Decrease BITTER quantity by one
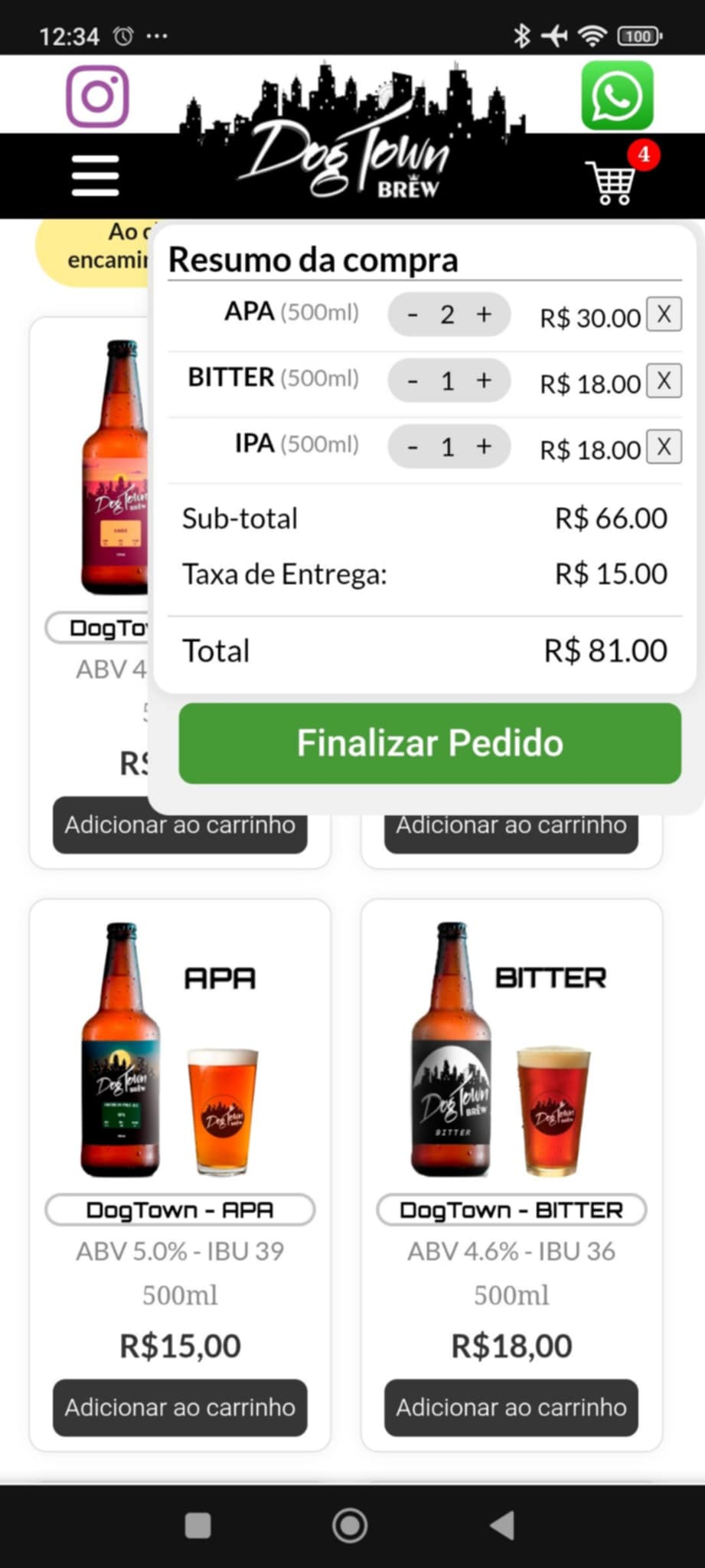This screenshot has width=705, height=1568. point(413,381)
